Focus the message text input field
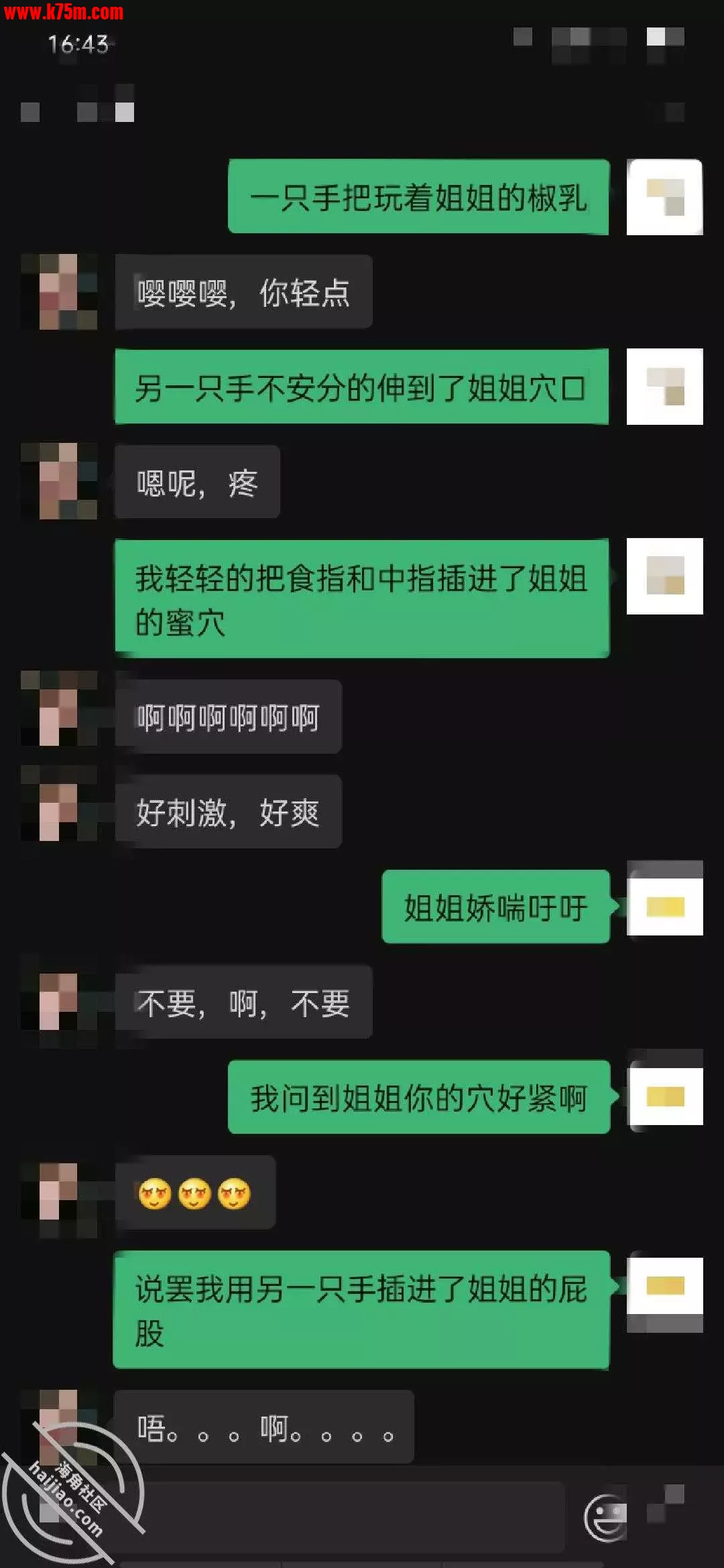The width and height of the screenshot is (724, 1568). [x=349, y=1518]
